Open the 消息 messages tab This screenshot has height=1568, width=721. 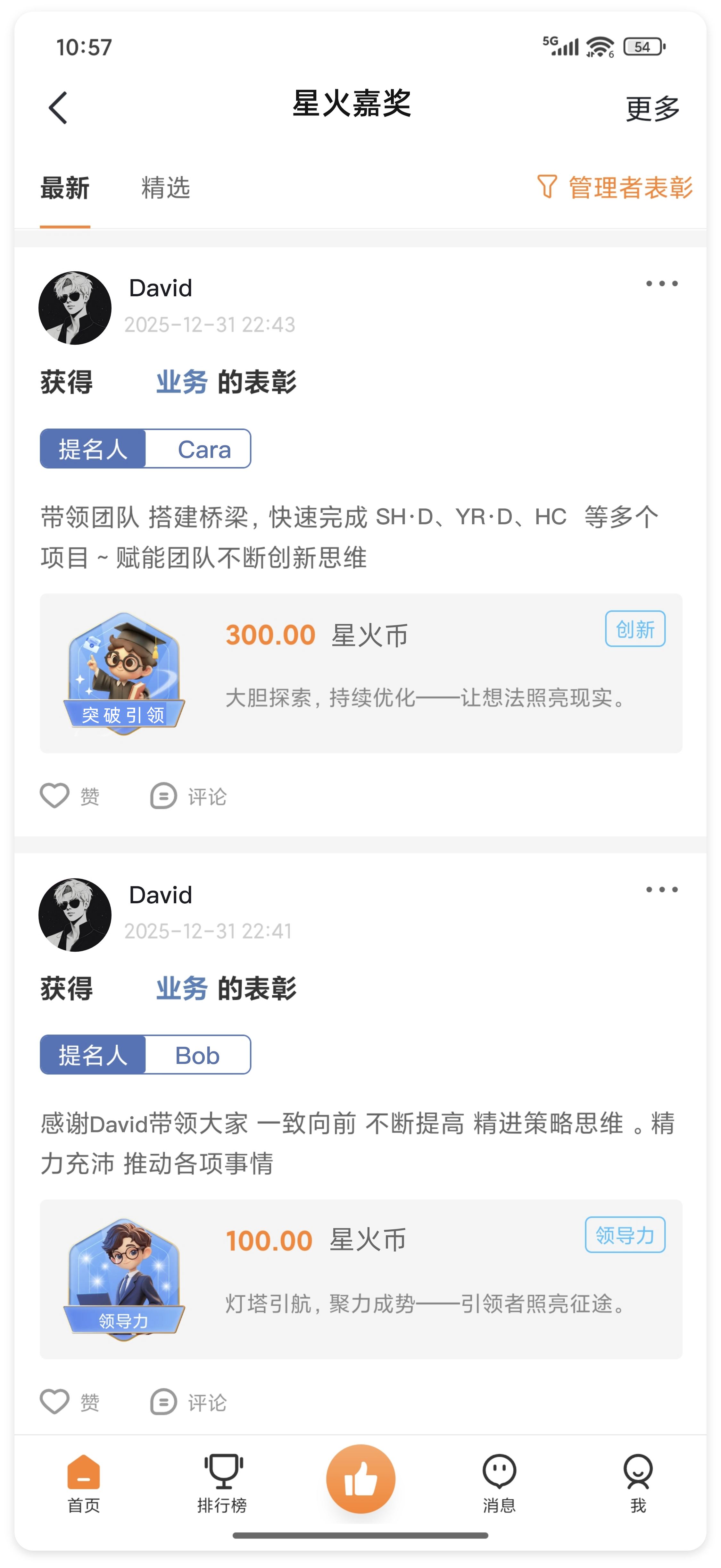click(499, 1483)
